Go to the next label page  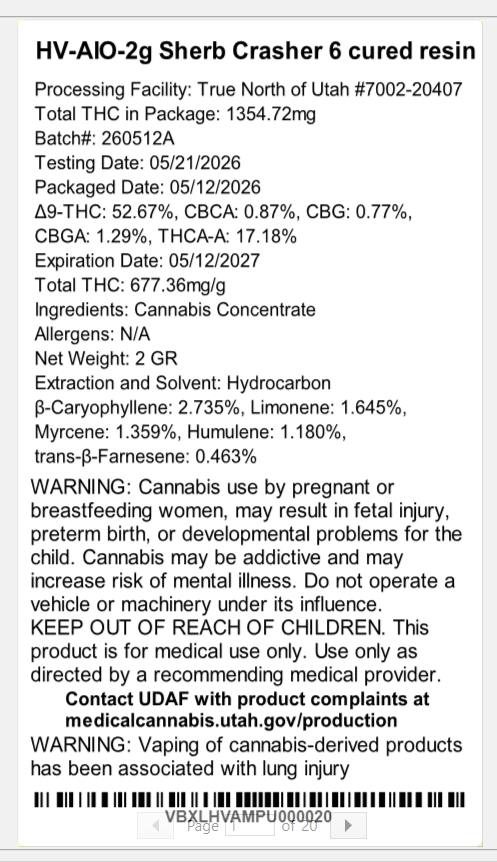pyautogui.click(x=348, y=826)
